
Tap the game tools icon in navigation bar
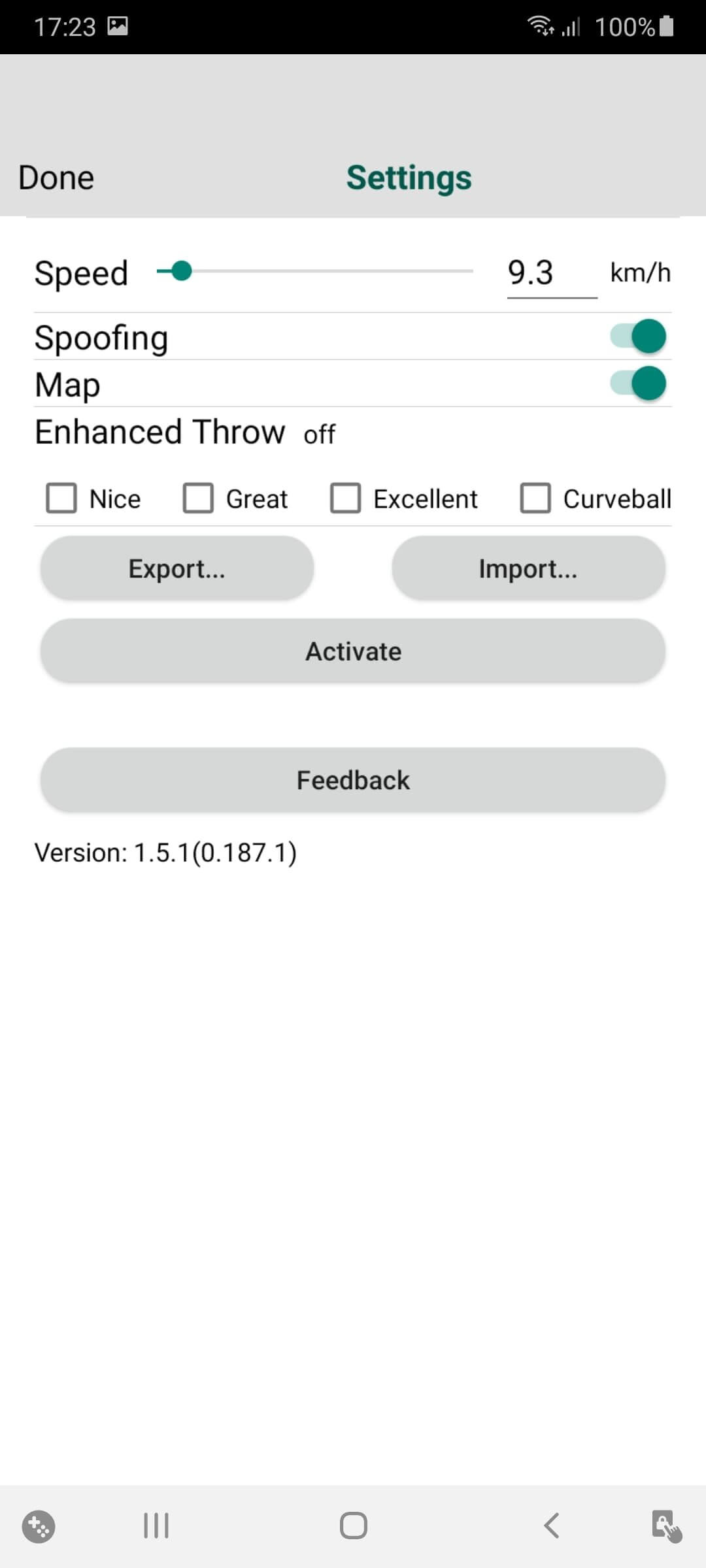[39, 1527]
